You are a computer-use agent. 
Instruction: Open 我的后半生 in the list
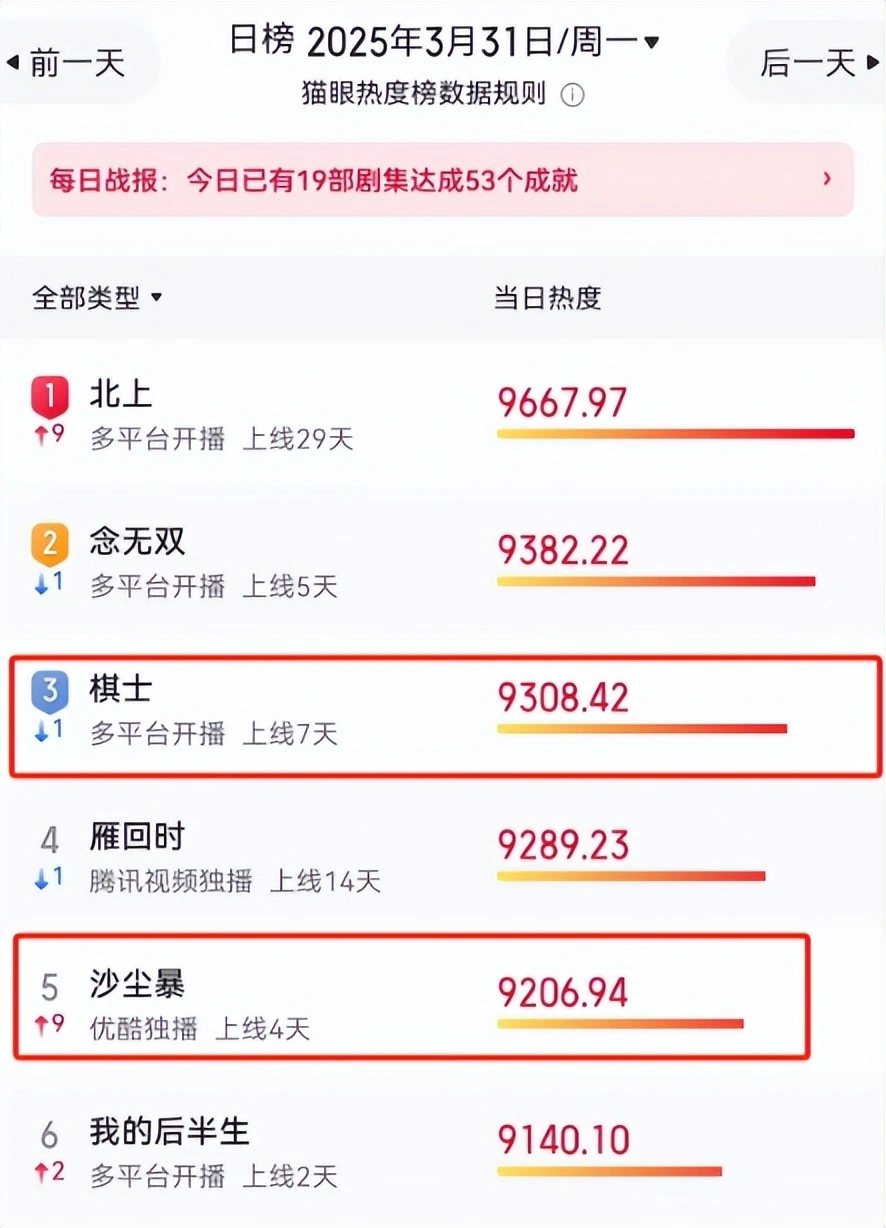coord(170,1132)
